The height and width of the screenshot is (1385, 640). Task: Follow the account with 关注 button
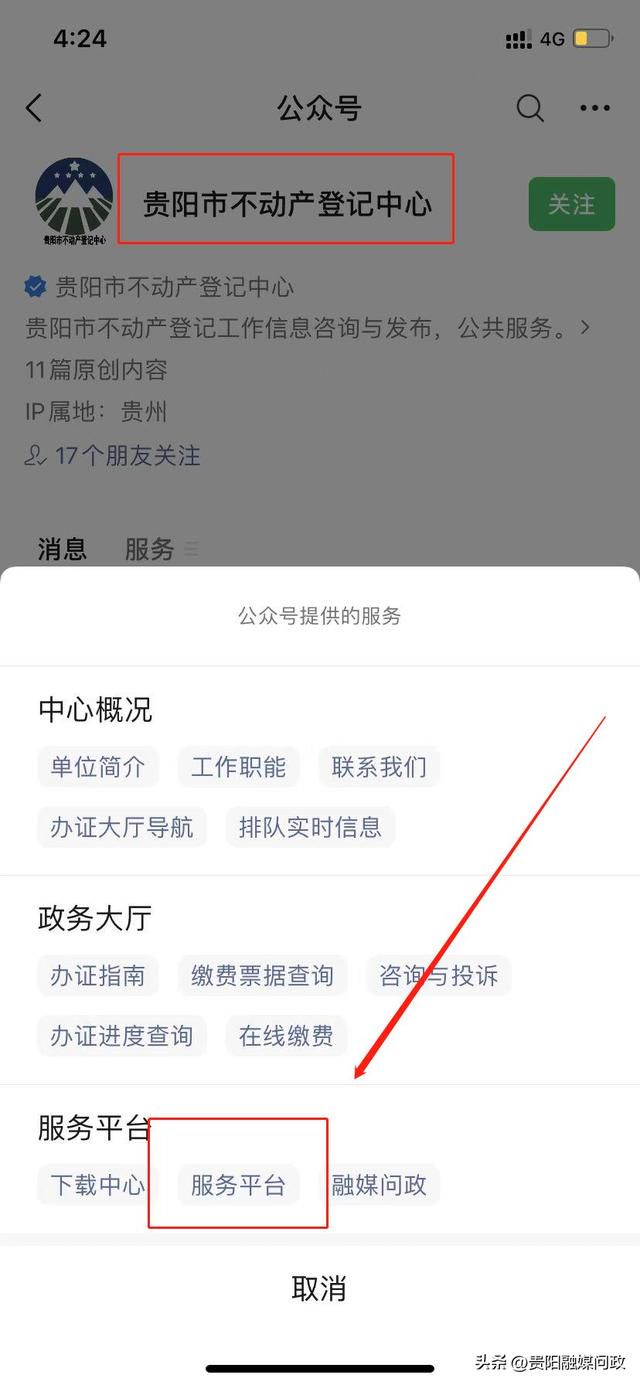click(571, 204)
